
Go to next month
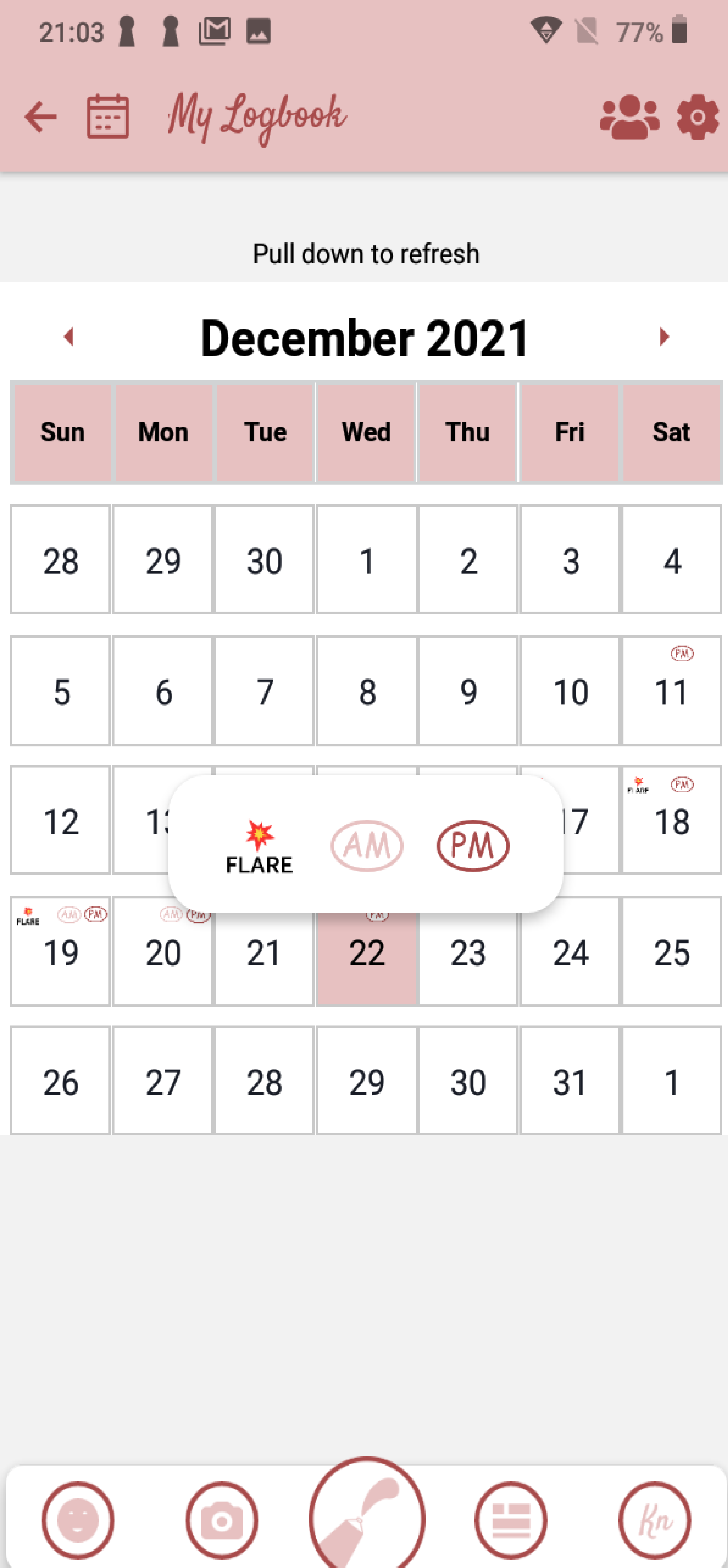pos(663,336)
